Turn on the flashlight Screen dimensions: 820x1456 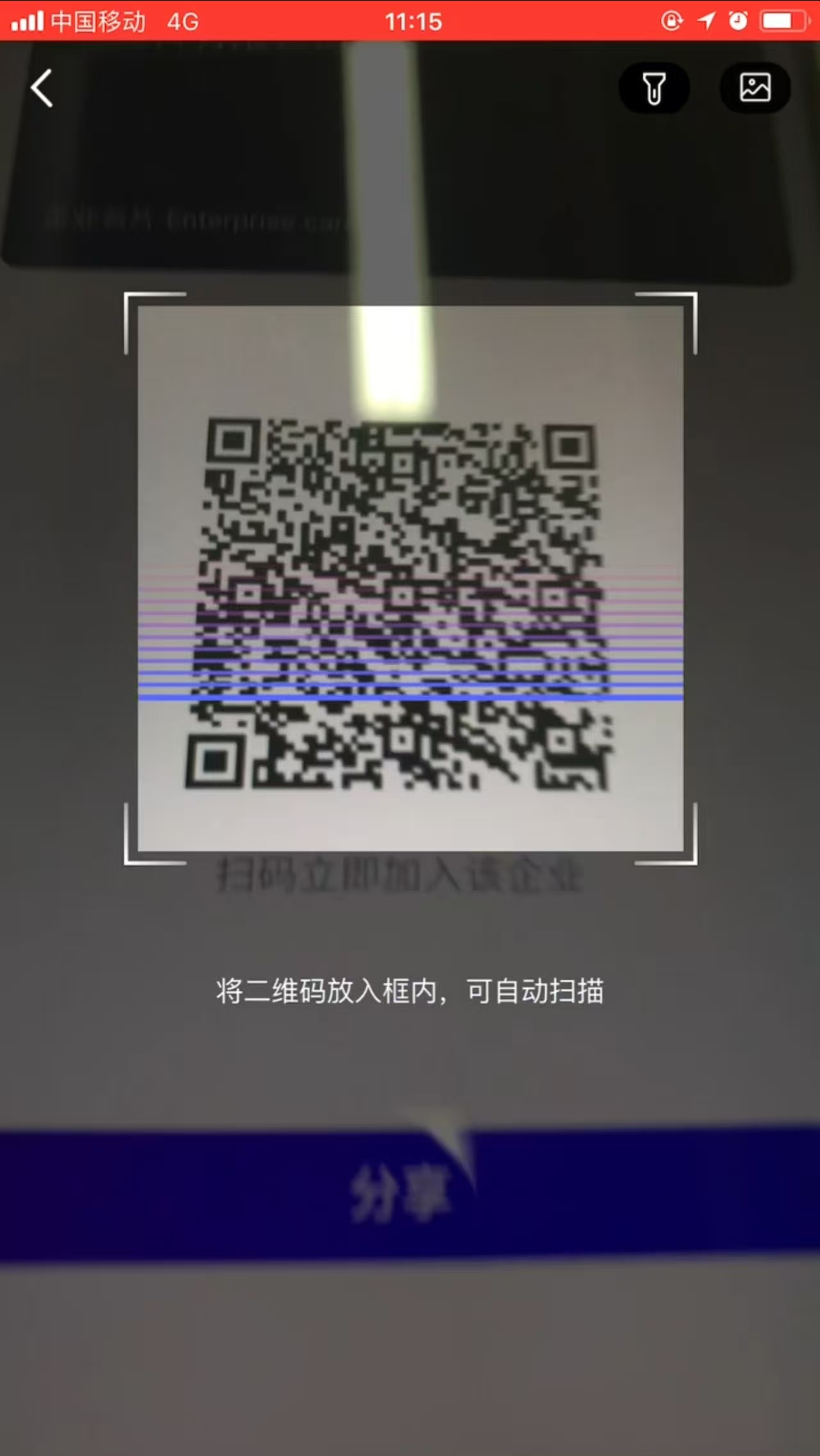pos(653,88)
